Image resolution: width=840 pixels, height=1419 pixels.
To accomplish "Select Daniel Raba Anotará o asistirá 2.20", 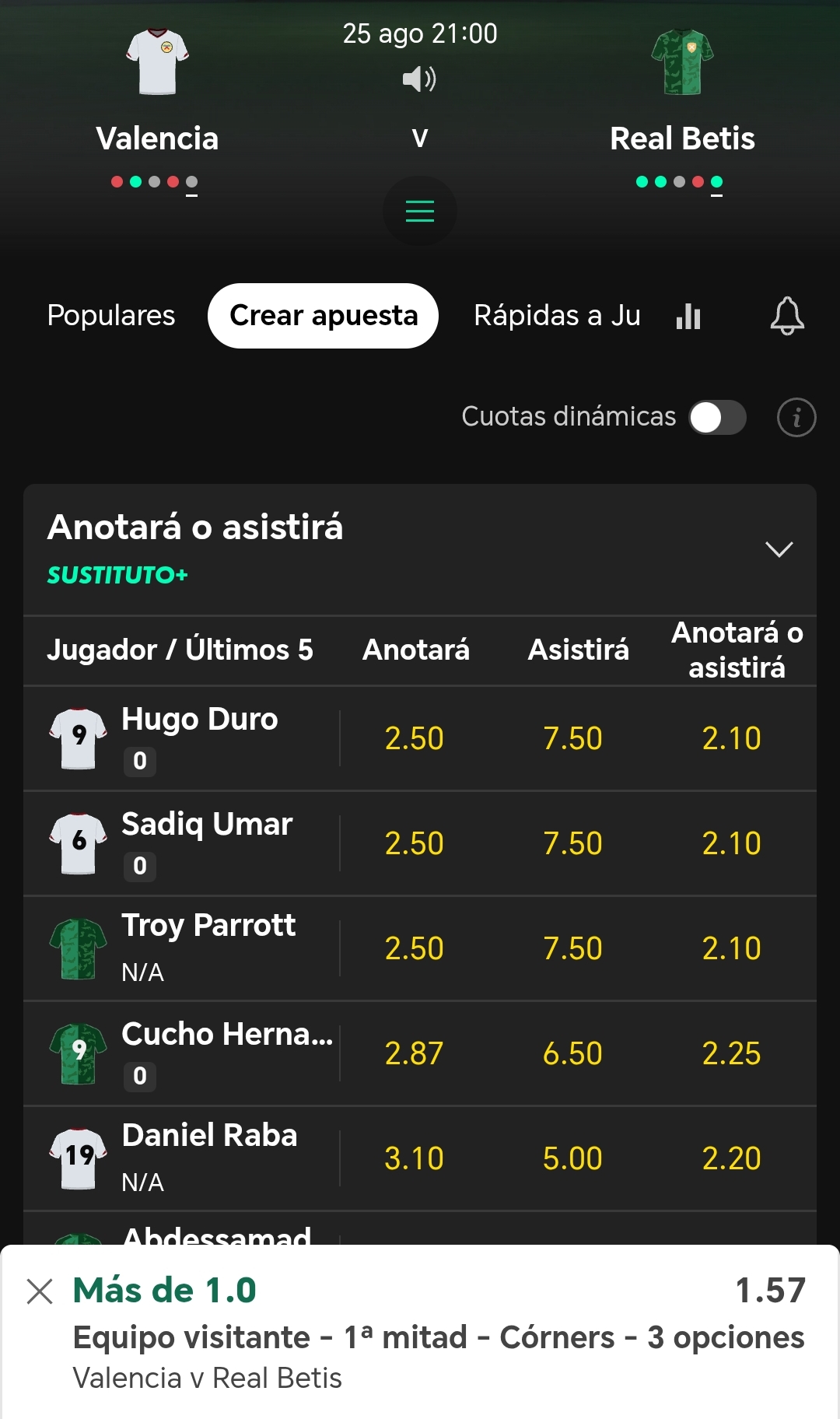I will click(x=732, y=1158).
